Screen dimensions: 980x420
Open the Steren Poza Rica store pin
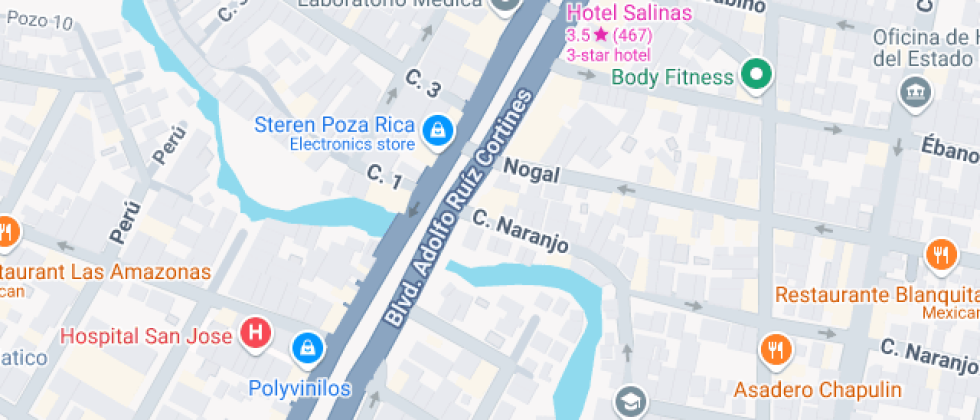437,129
